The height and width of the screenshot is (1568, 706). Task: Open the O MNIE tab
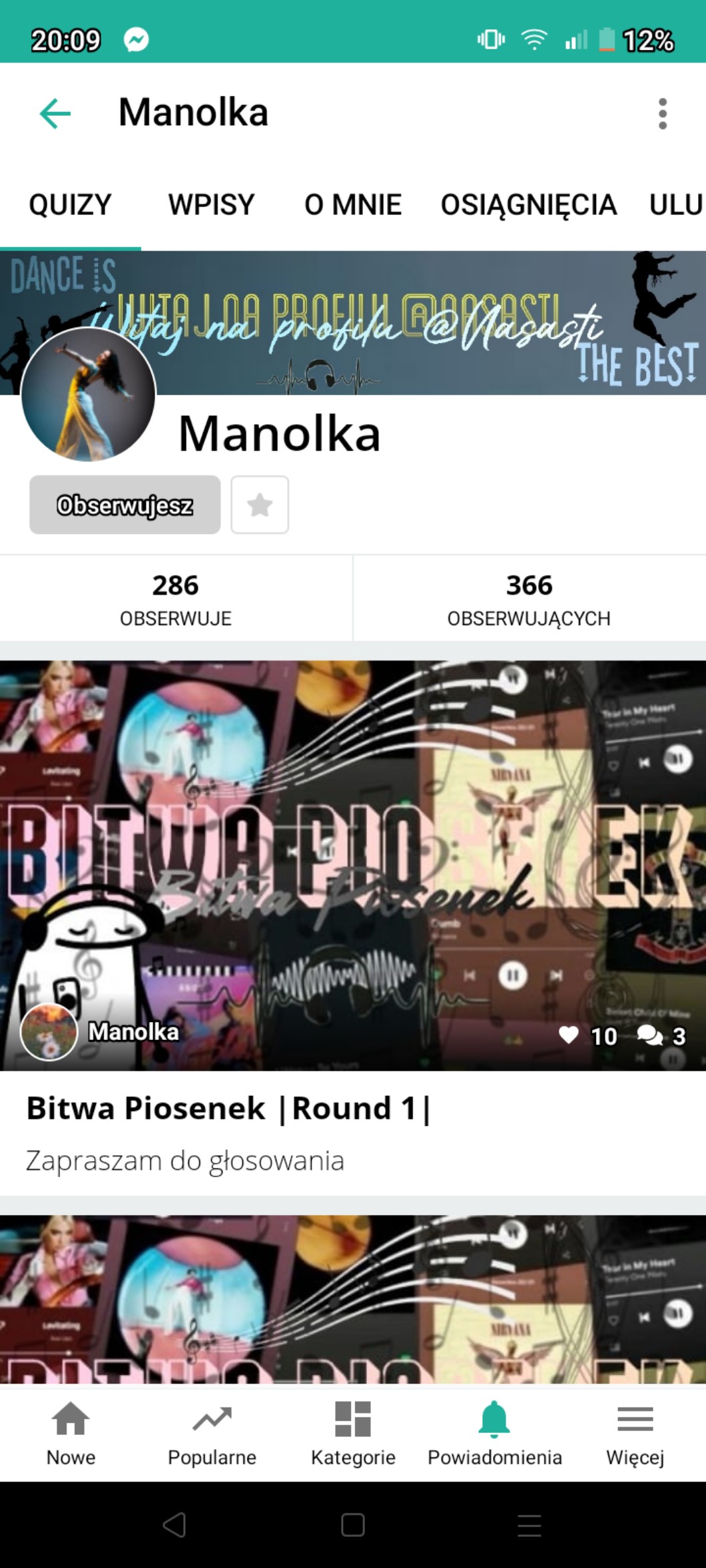click(x=353, y=204)
